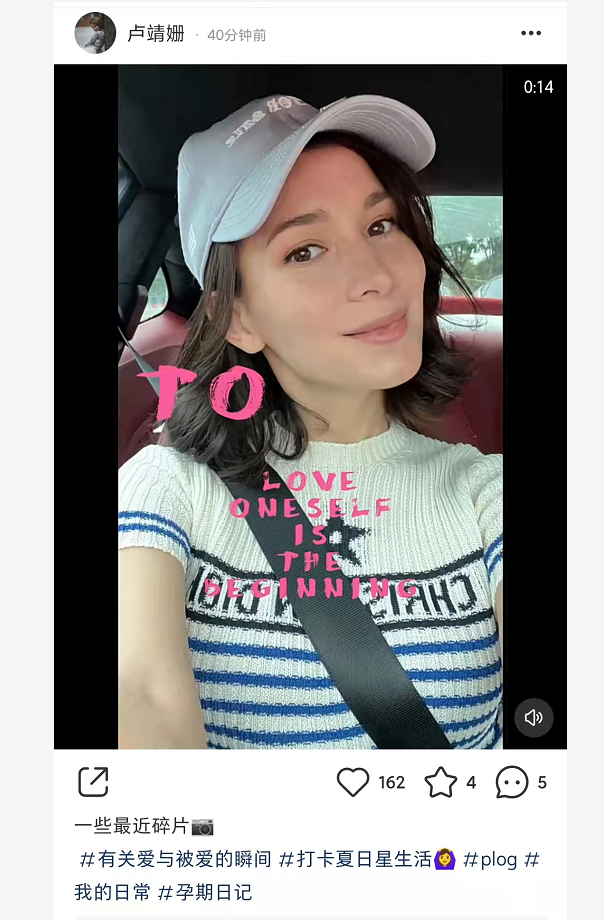Image resolution: width=604 pixels, height=920 pixels.
Task: Open the comments bubble icon
Action: coord(512,782)
